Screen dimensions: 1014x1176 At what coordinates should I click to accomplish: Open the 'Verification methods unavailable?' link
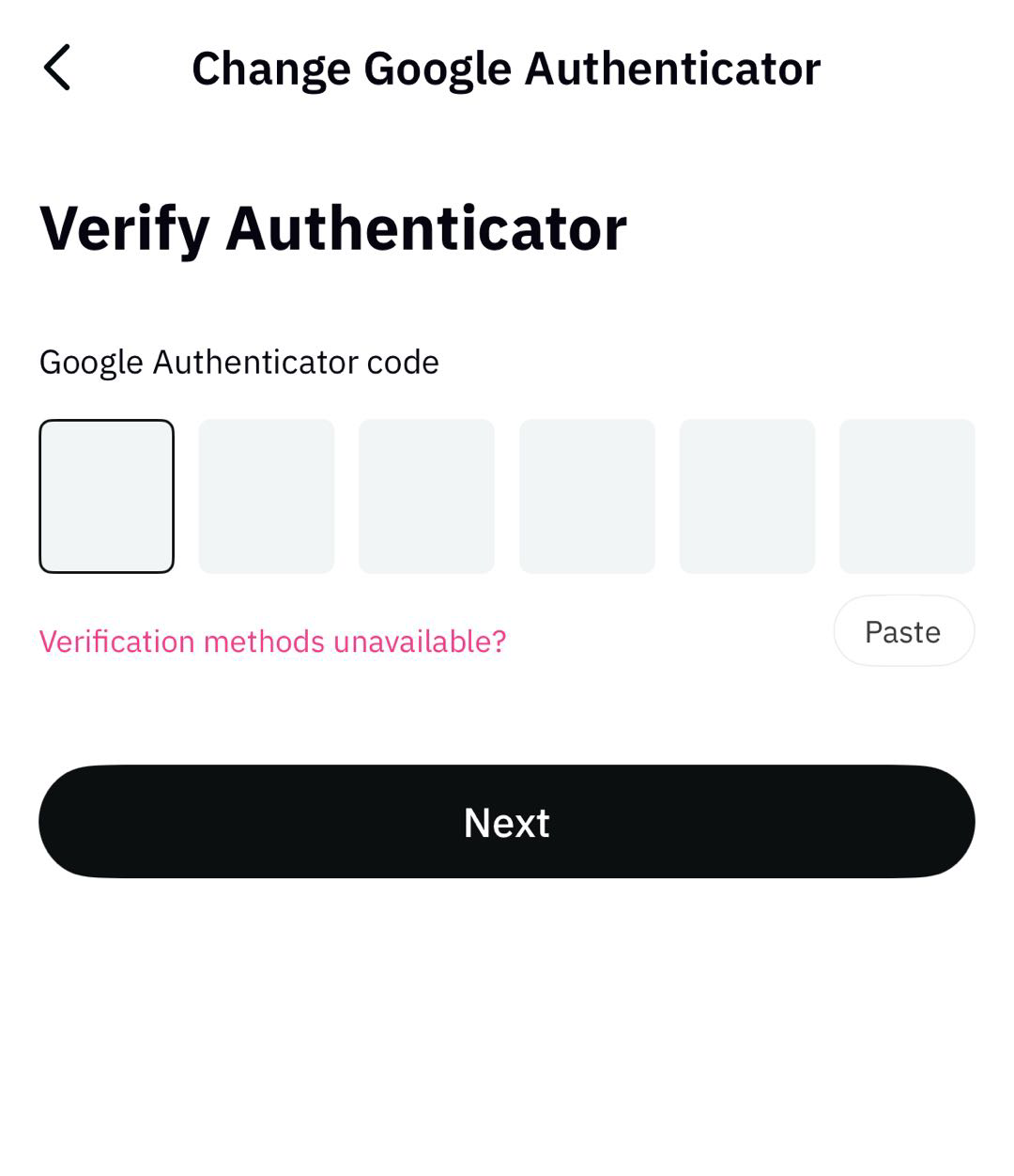(x=272, y=642)
